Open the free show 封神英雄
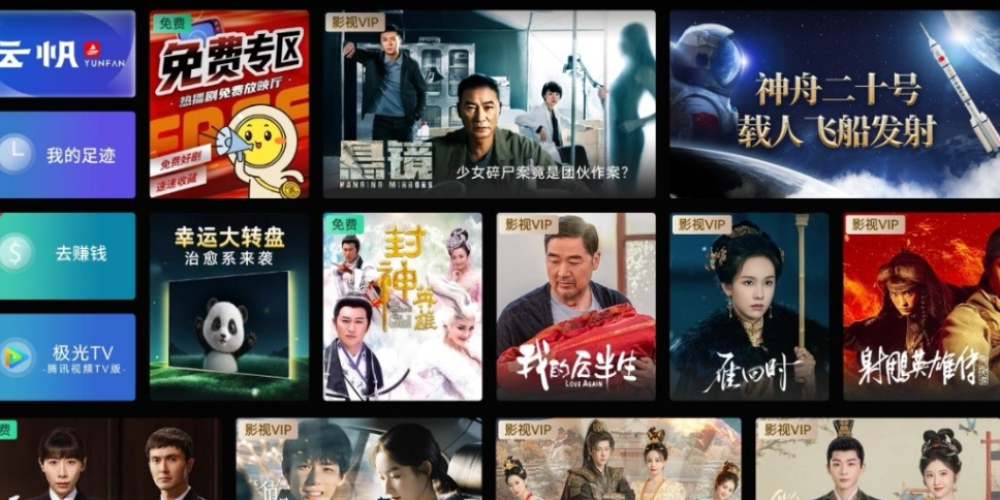 coord(402,306)
